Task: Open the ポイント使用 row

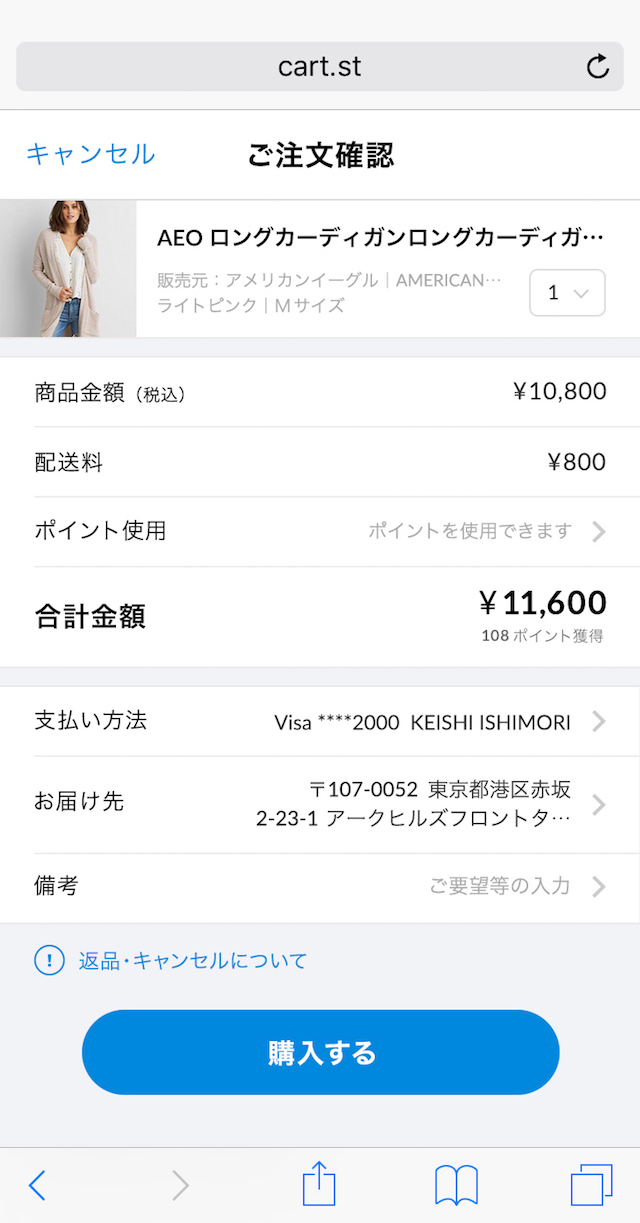Action: point(320,531)
